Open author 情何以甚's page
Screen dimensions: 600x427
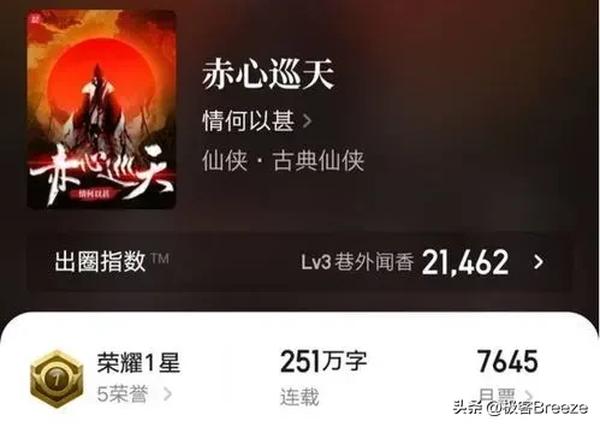pos(257,121)
